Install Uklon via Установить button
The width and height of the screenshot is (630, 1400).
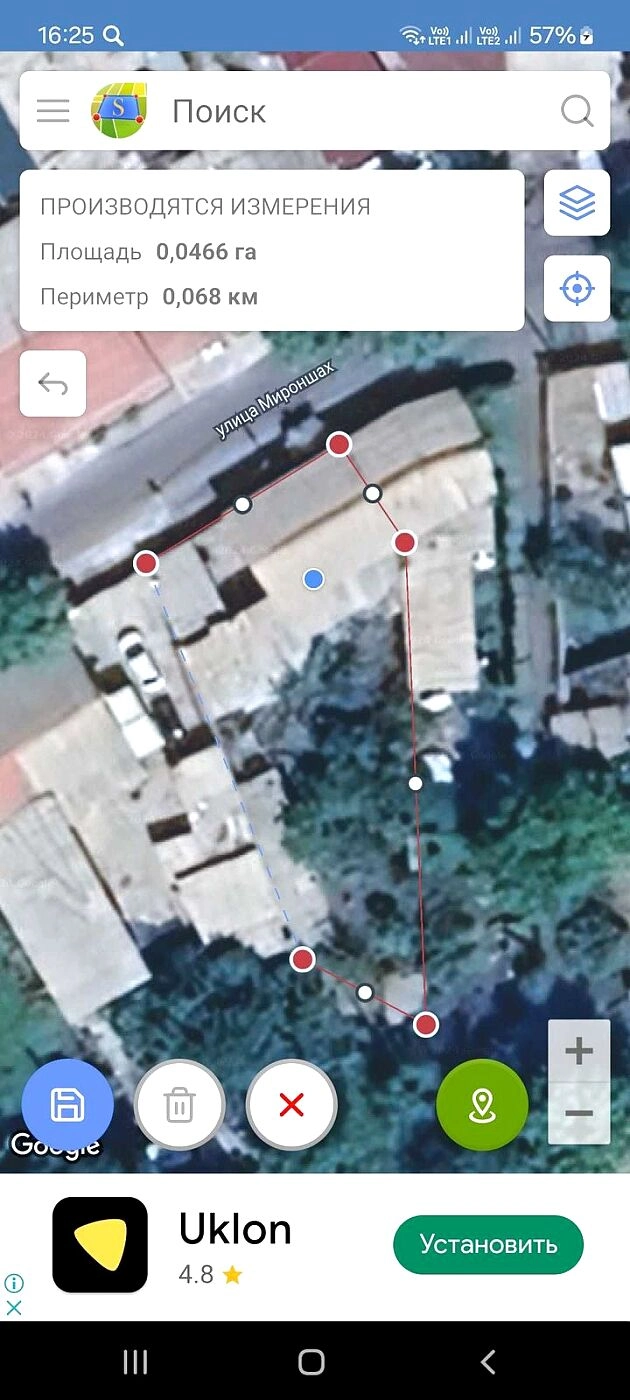[x=488, y=1245]
